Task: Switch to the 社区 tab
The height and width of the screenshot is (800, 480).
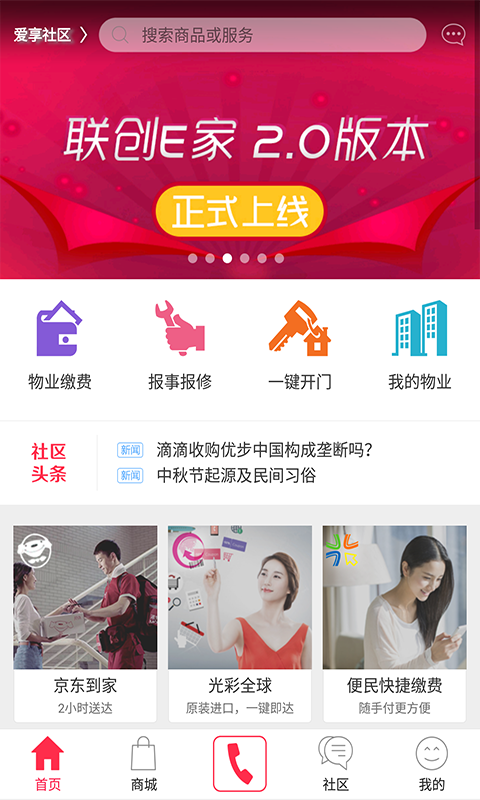Action: [336, 764]
